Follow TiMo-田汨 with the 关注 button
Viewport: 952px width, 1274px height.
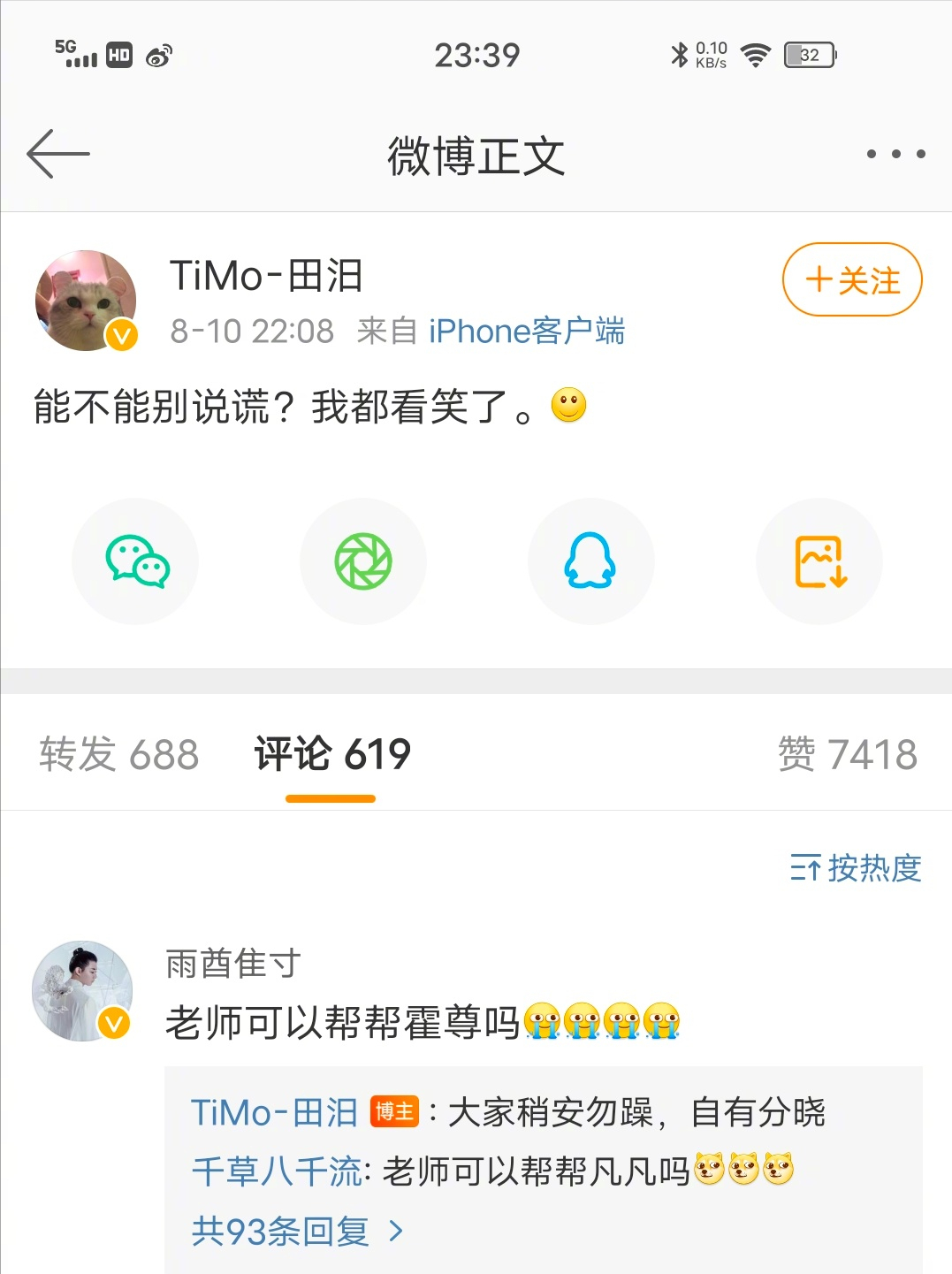(852, 280)
